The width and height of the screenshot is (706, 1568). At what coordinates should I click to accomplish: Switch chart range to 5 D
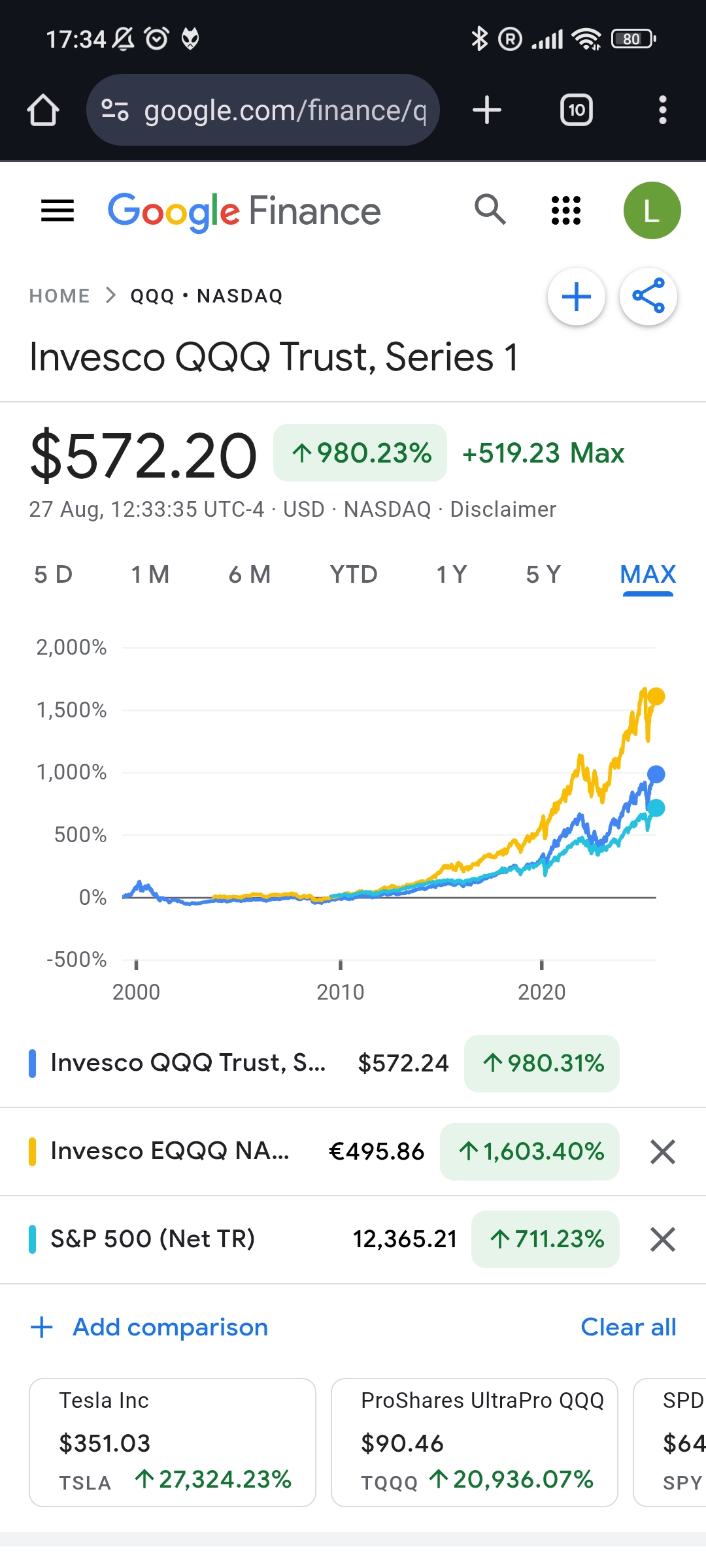click(x=54, y=575)
